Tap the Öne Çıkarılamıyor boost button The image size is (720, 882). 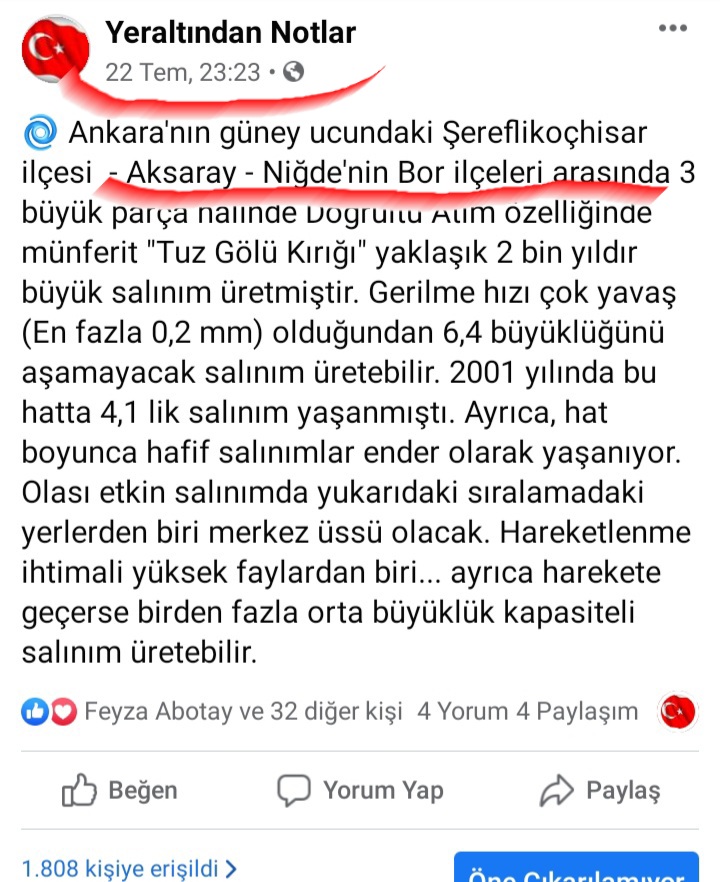point(577,870)
